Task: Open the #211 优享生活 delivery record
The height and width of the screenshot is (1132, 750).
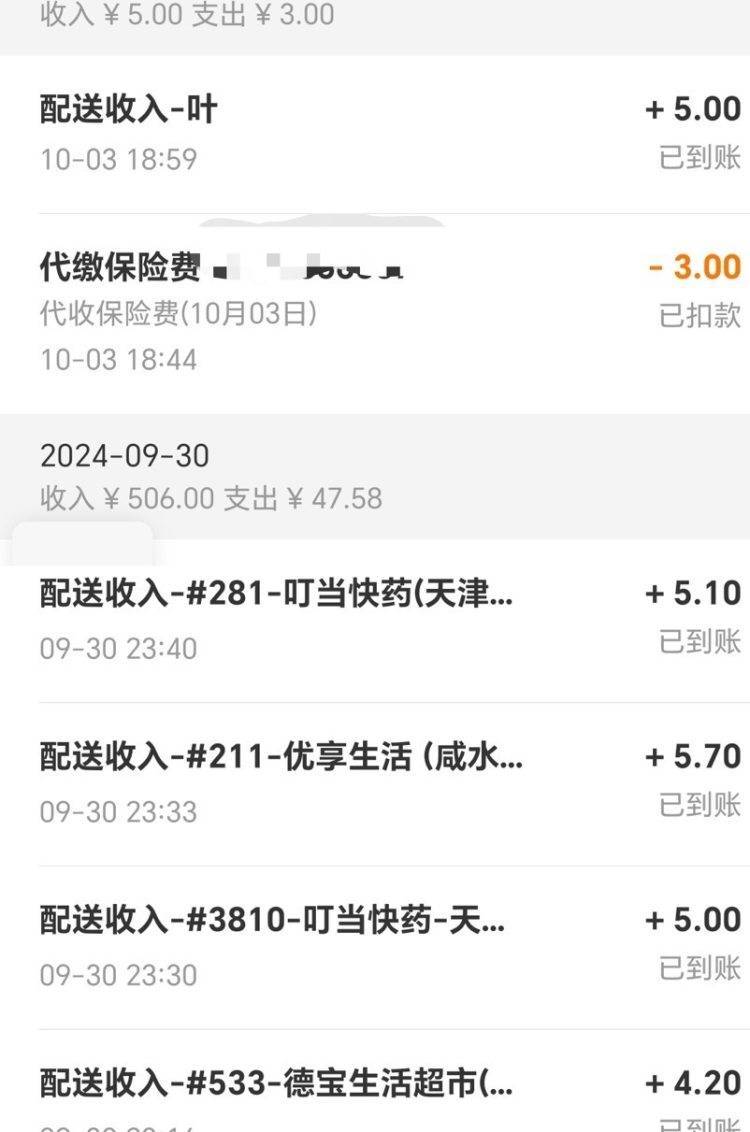Action: pyautogui.click(x=280, y=758)
